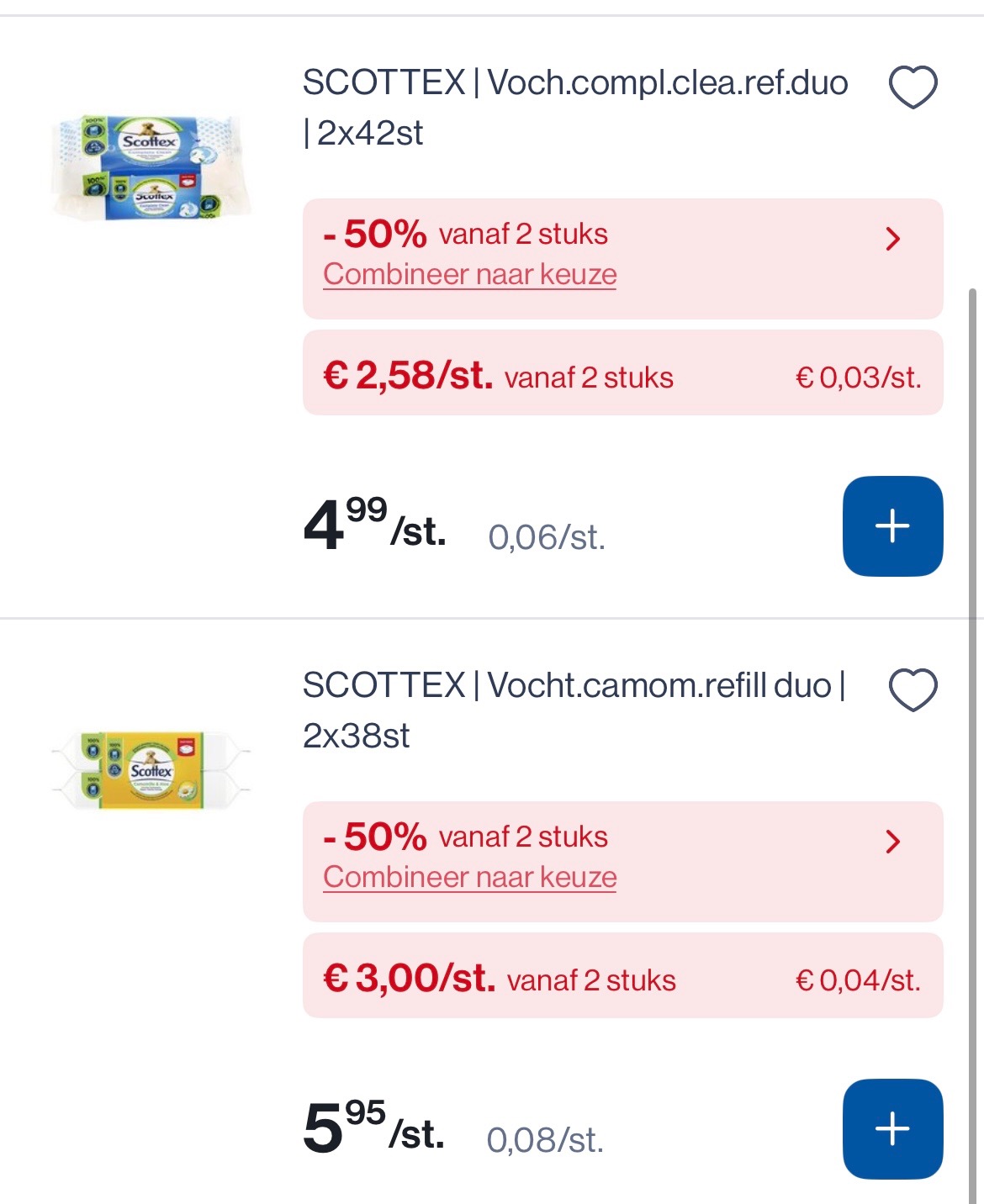Click the chevron on the top discount banner
Viewport: 984px width, 1204px height.
[895, 238]
